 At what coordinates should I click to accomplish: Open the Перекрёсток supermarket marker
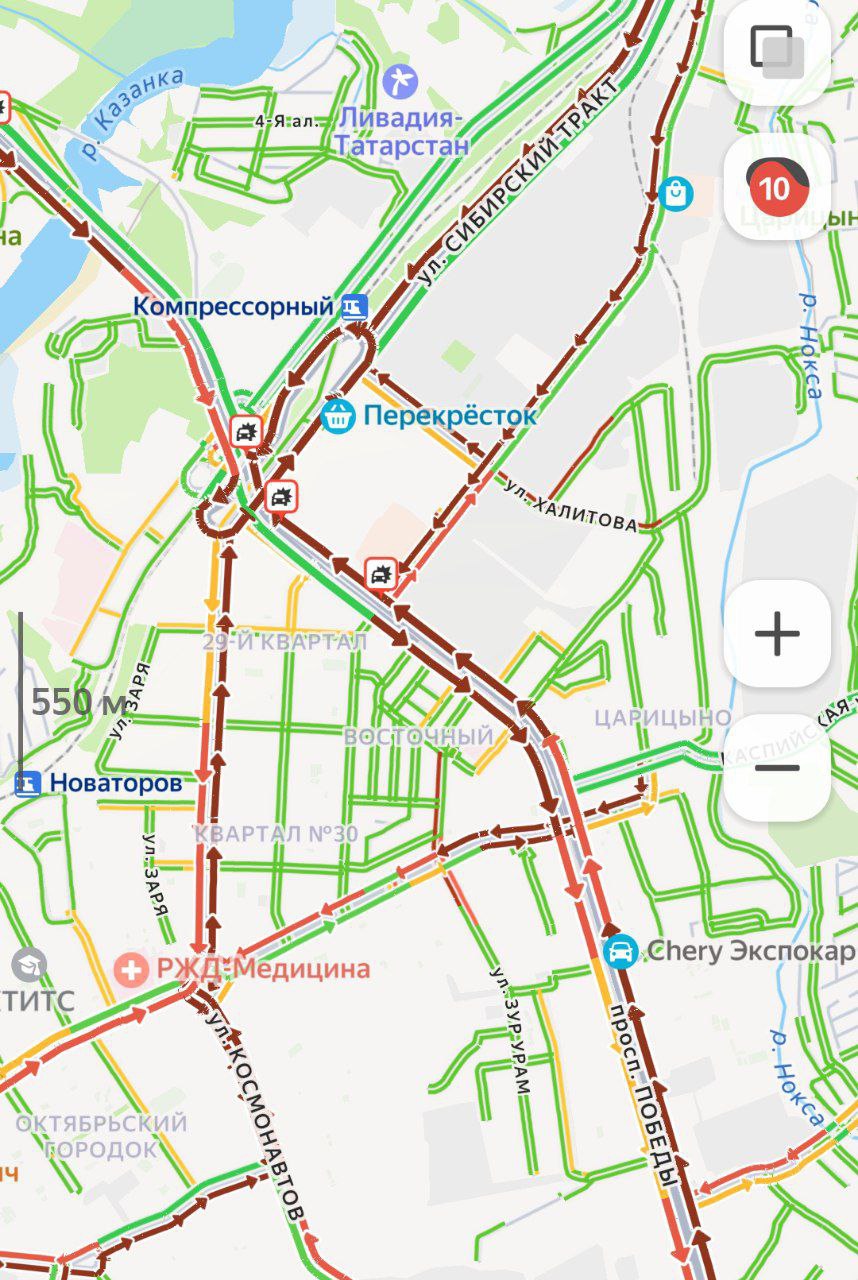click(x=339, y=415)
